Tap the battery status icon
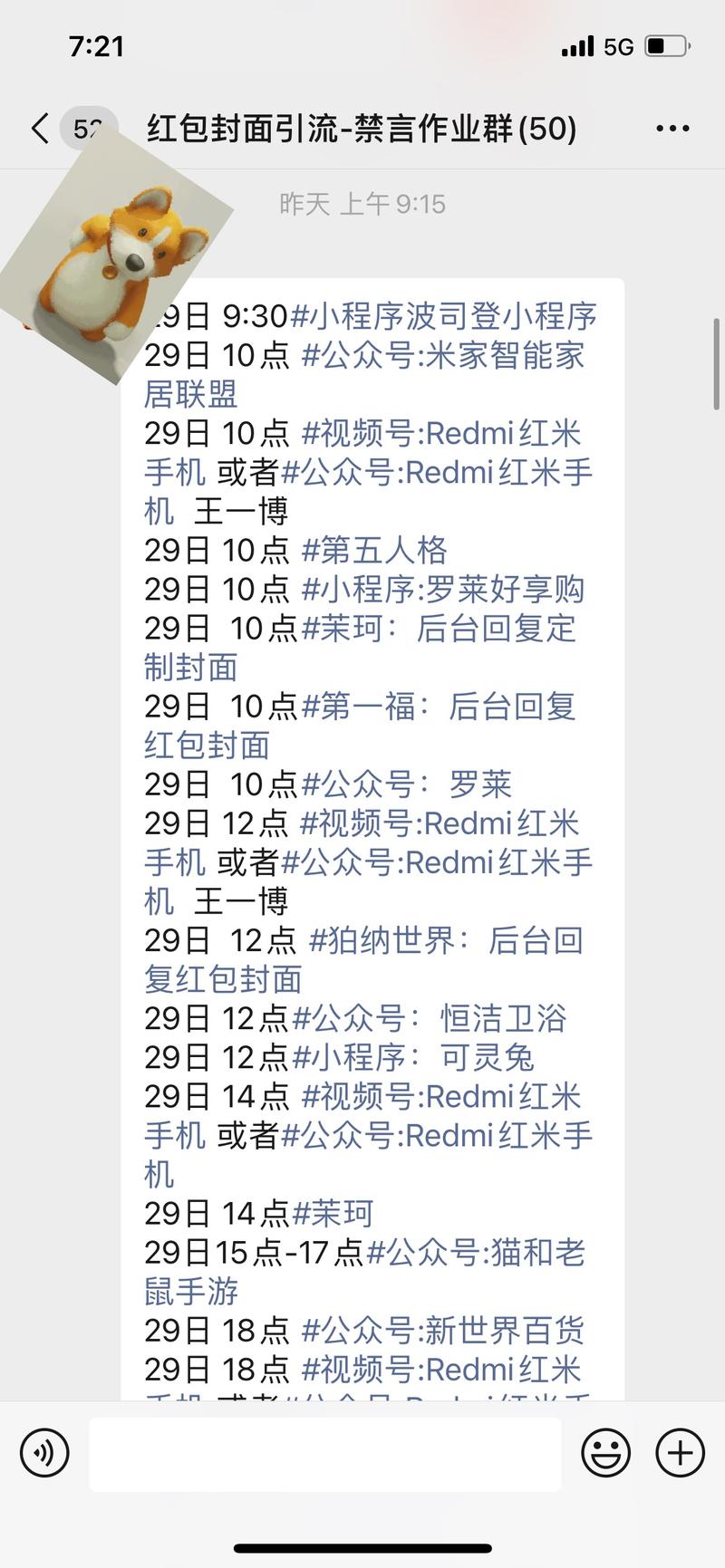The height and width of the screenshot is (1568, 725). (x=662, y=44)
